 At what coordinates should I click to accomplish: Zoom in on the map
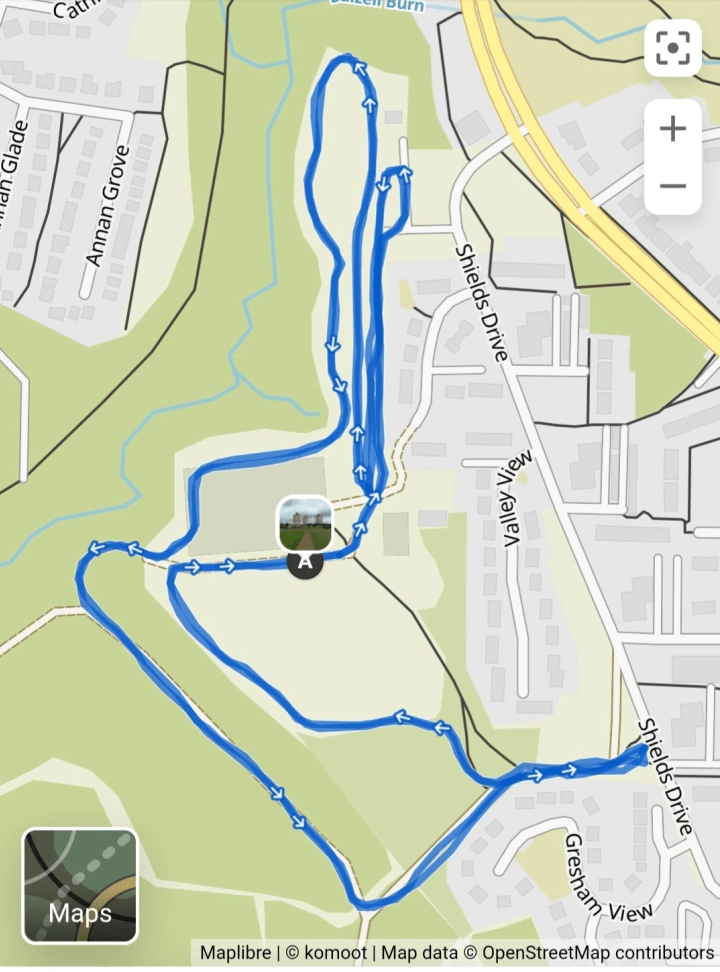(x=673, y=129)
